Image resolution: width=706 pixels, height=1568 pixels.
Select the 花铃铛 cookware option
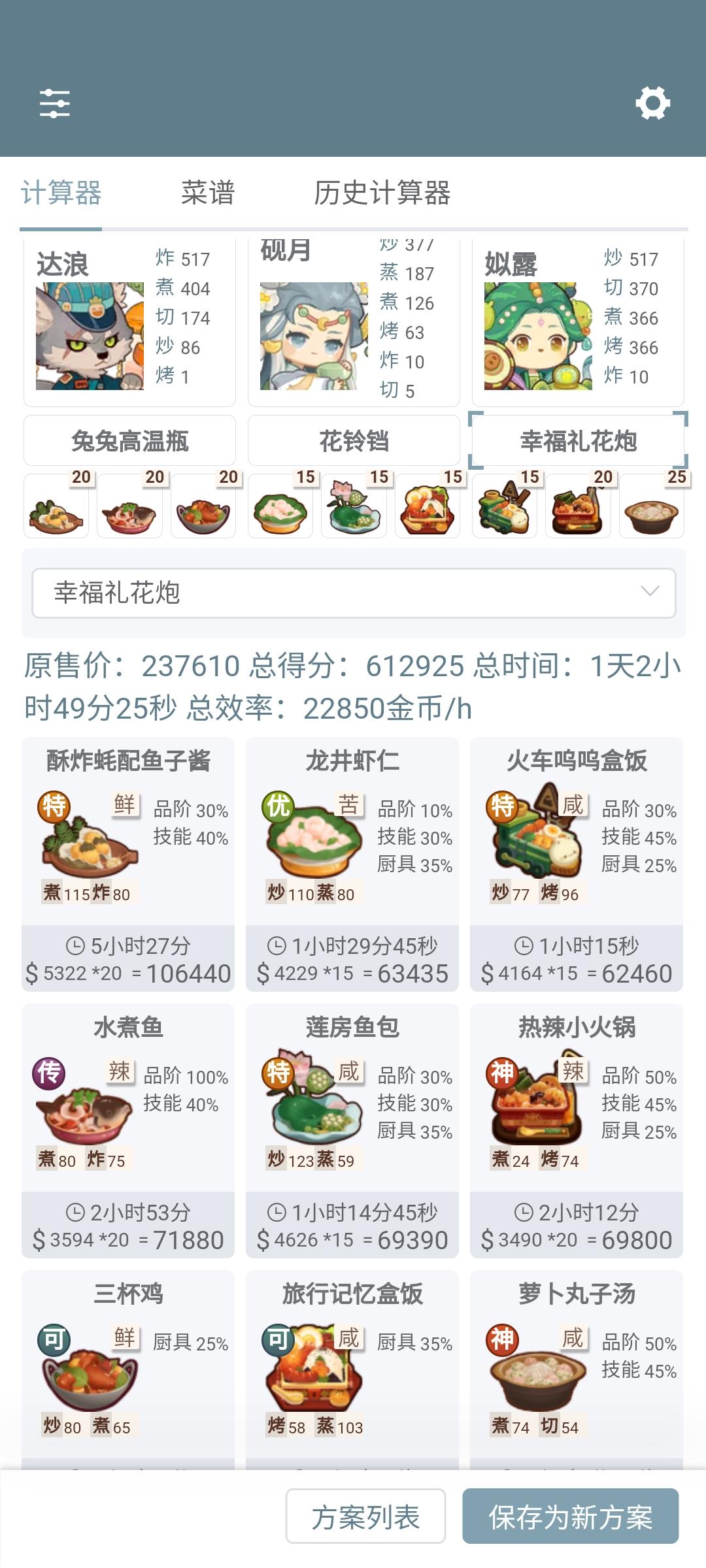point(352,440)
